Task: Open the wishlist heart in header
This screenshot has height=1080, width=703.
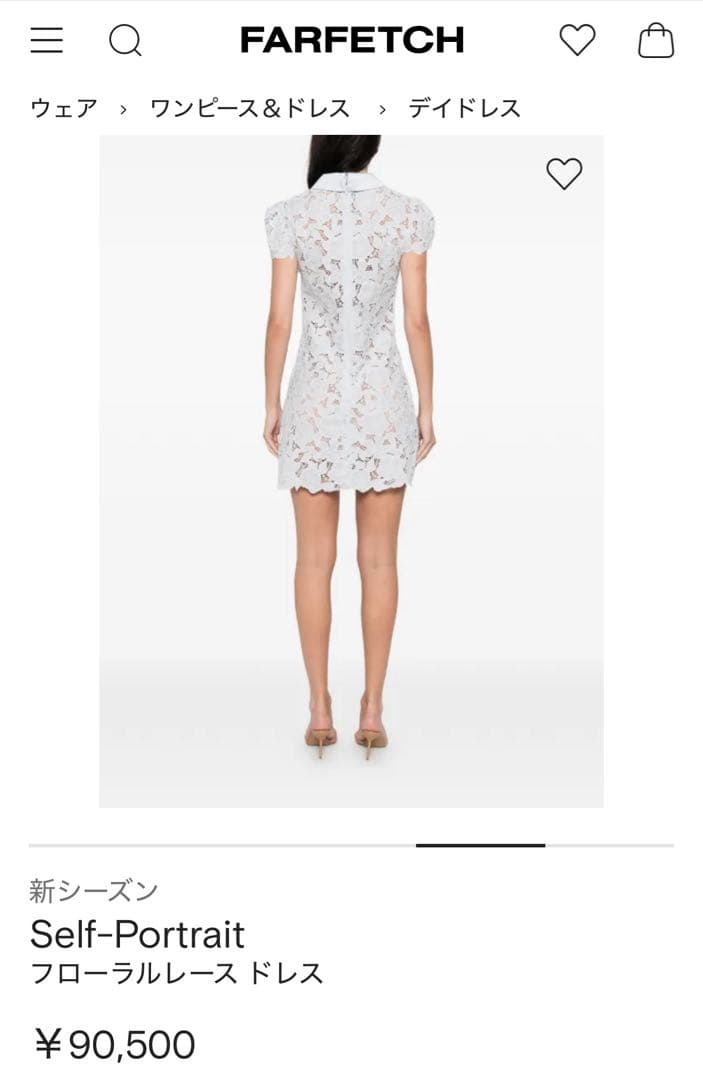Action: click(577, 40)
